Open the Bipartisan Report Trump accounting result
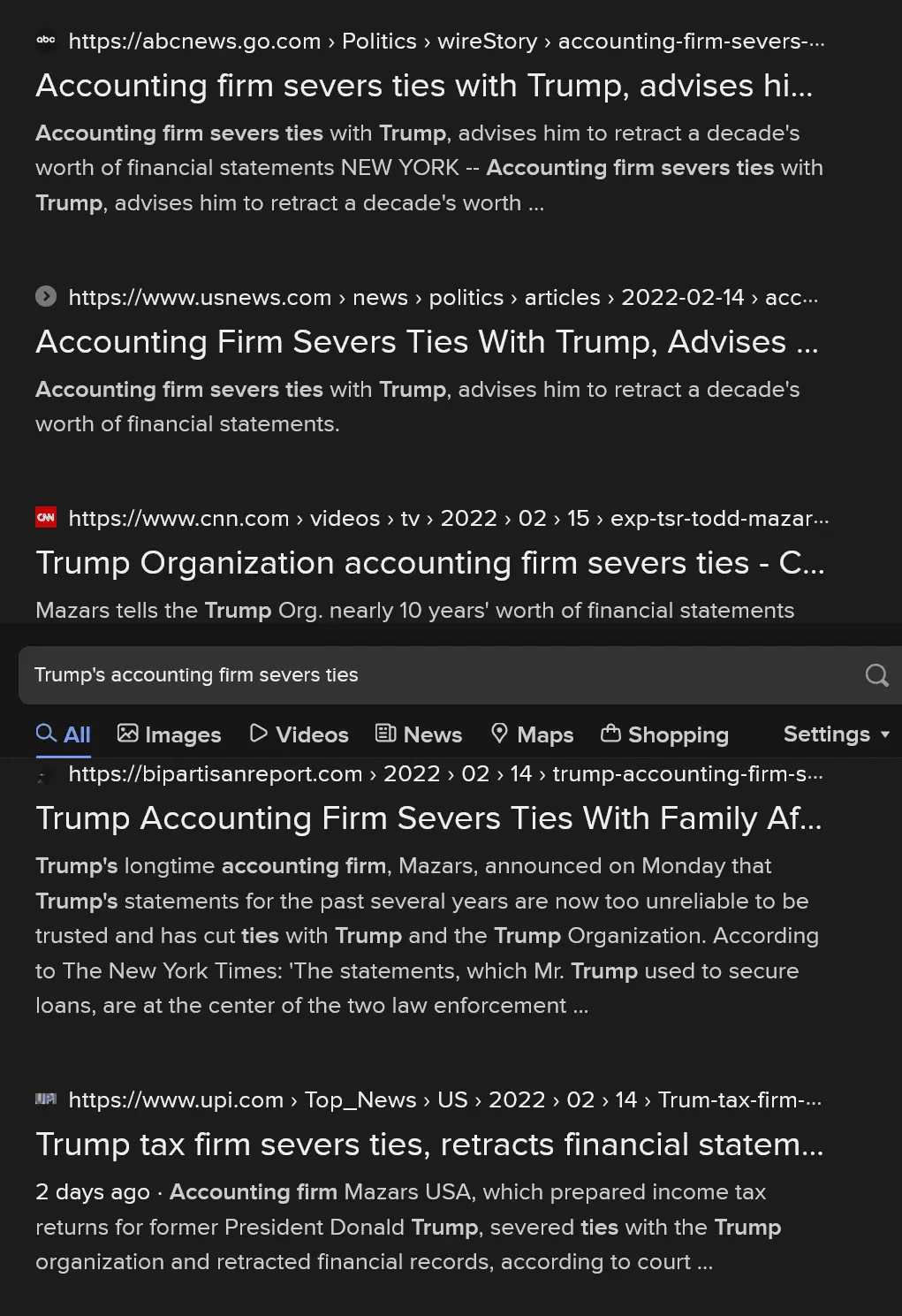Screen dimensions: 902x1316 coord(428,818)
